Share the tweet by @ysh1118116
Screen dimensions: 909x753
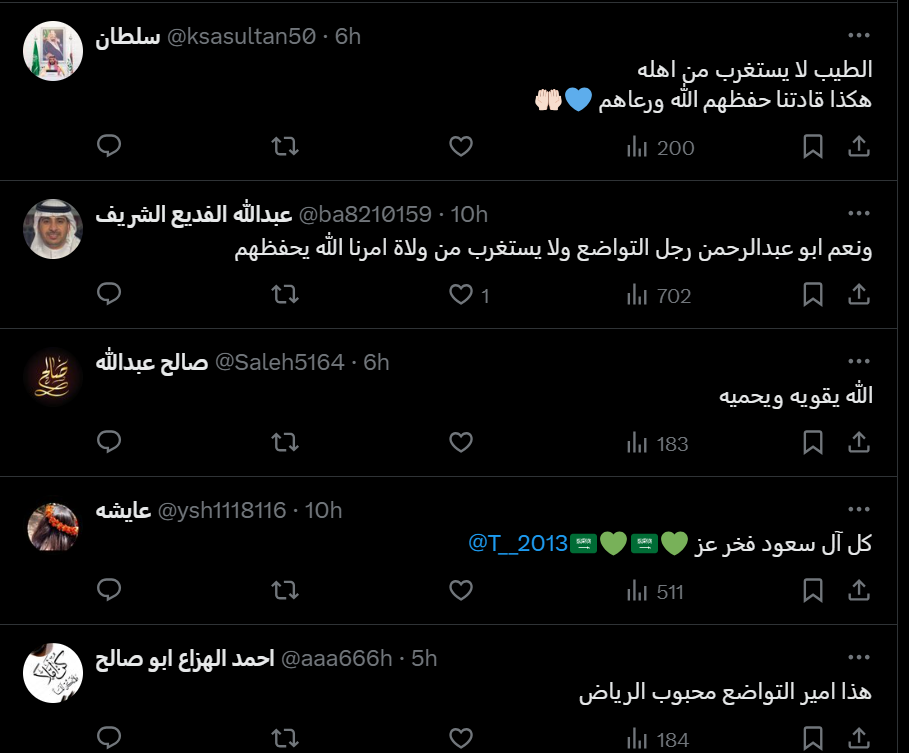coord(858,591)
